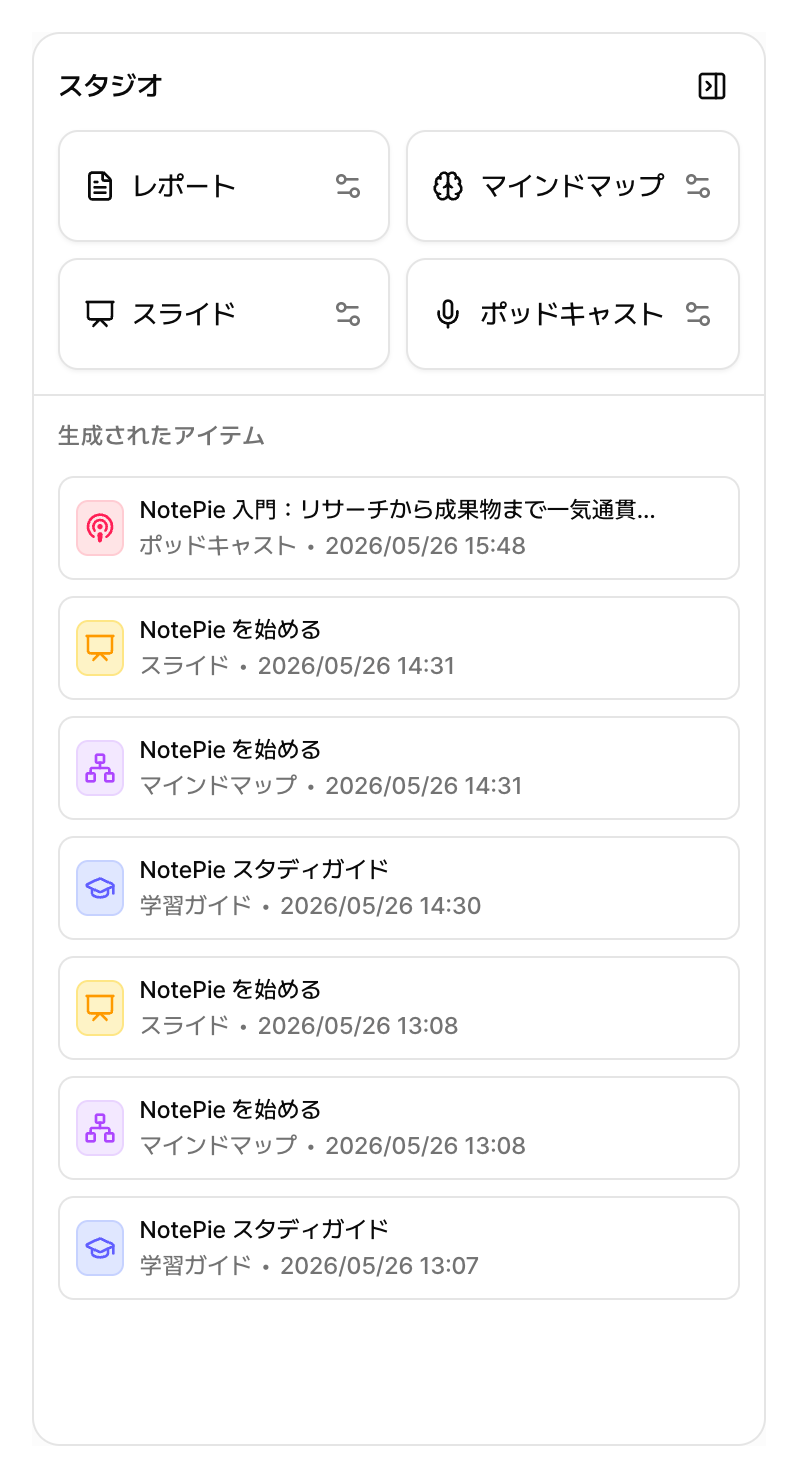
Task: Adjust options for スライド
Action: (347, 314)
